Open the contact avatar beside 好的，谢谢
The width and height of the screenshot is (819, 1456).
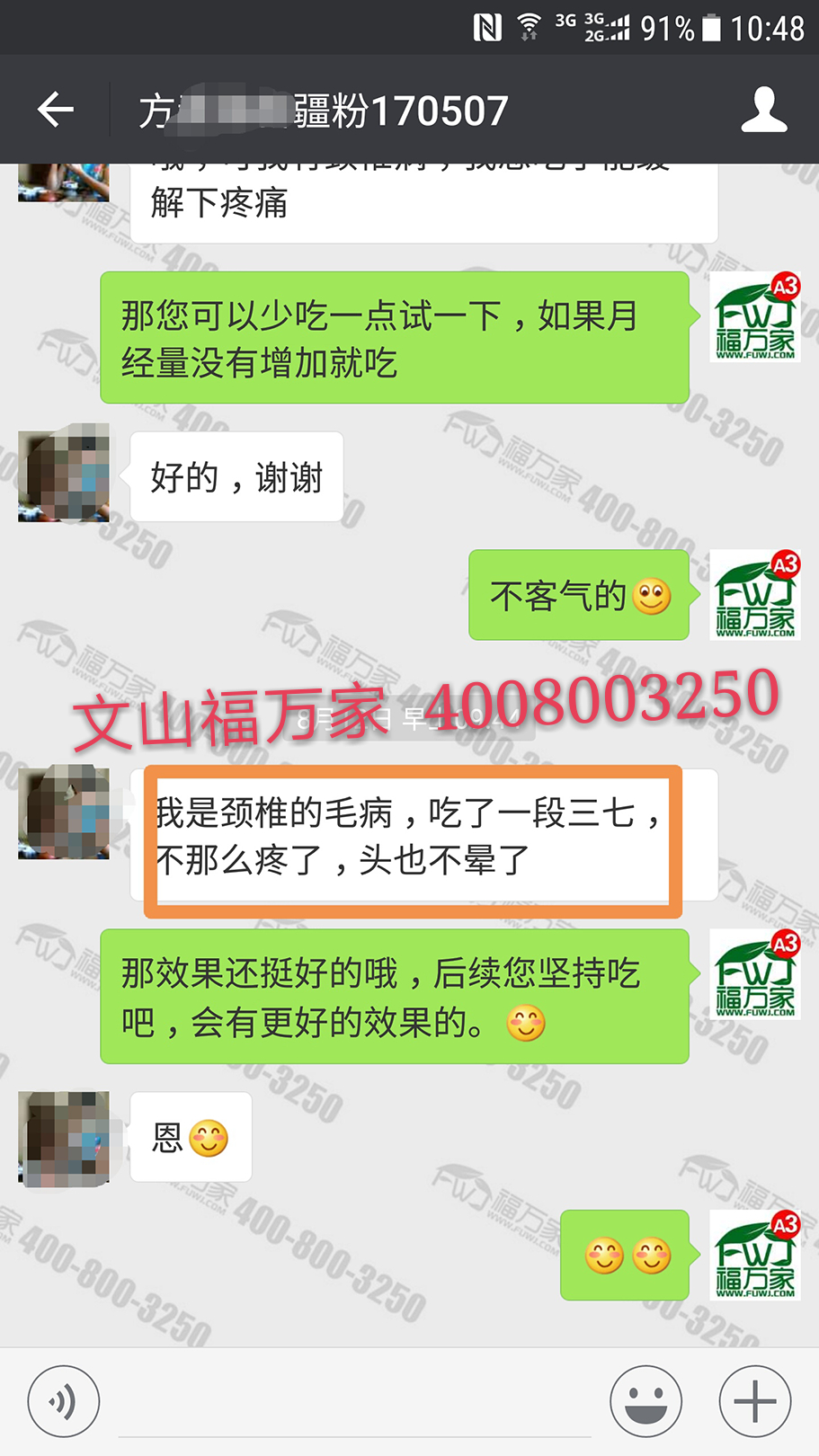pyautogui.click(x=64, y=475)
